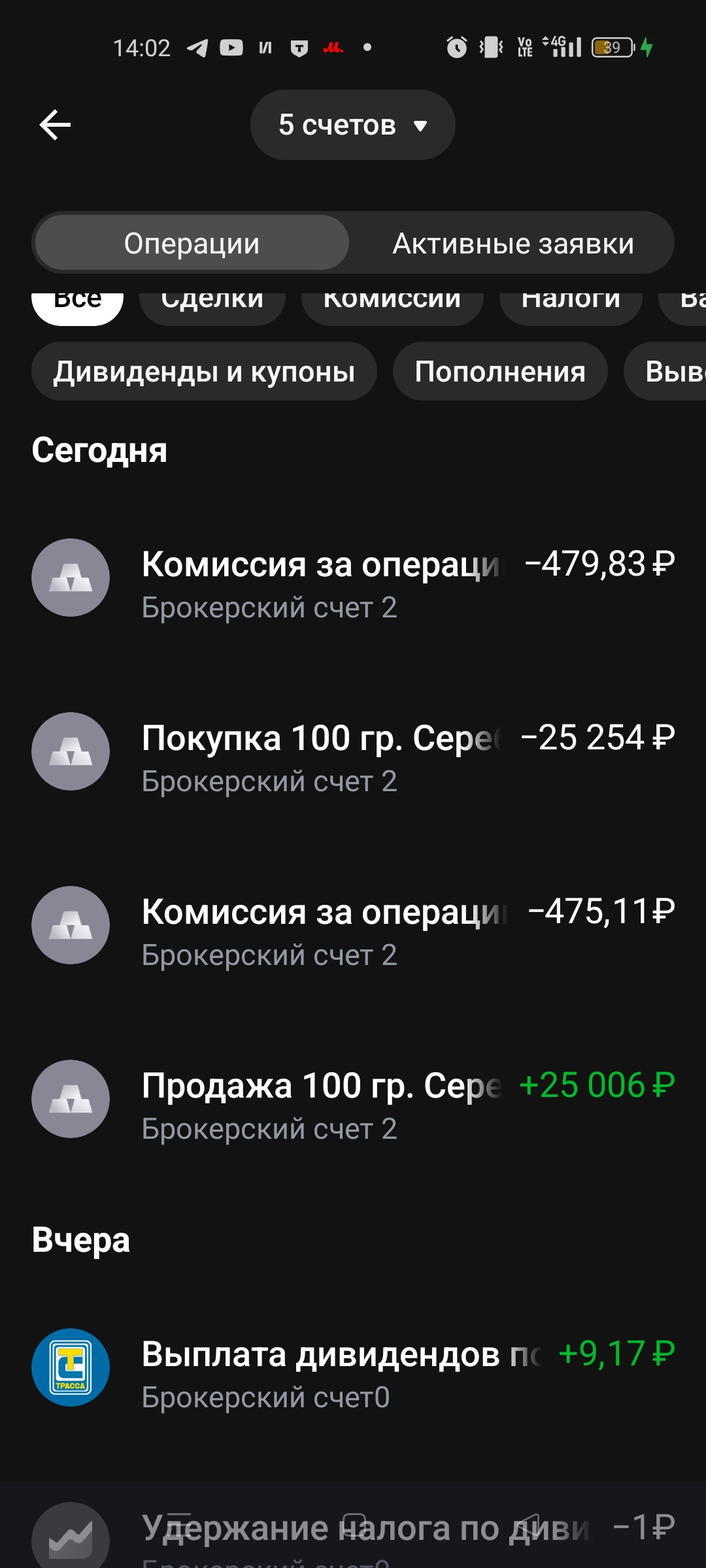Select the Дивиденды и купоны chip
706x1568 pixels.
204,372
